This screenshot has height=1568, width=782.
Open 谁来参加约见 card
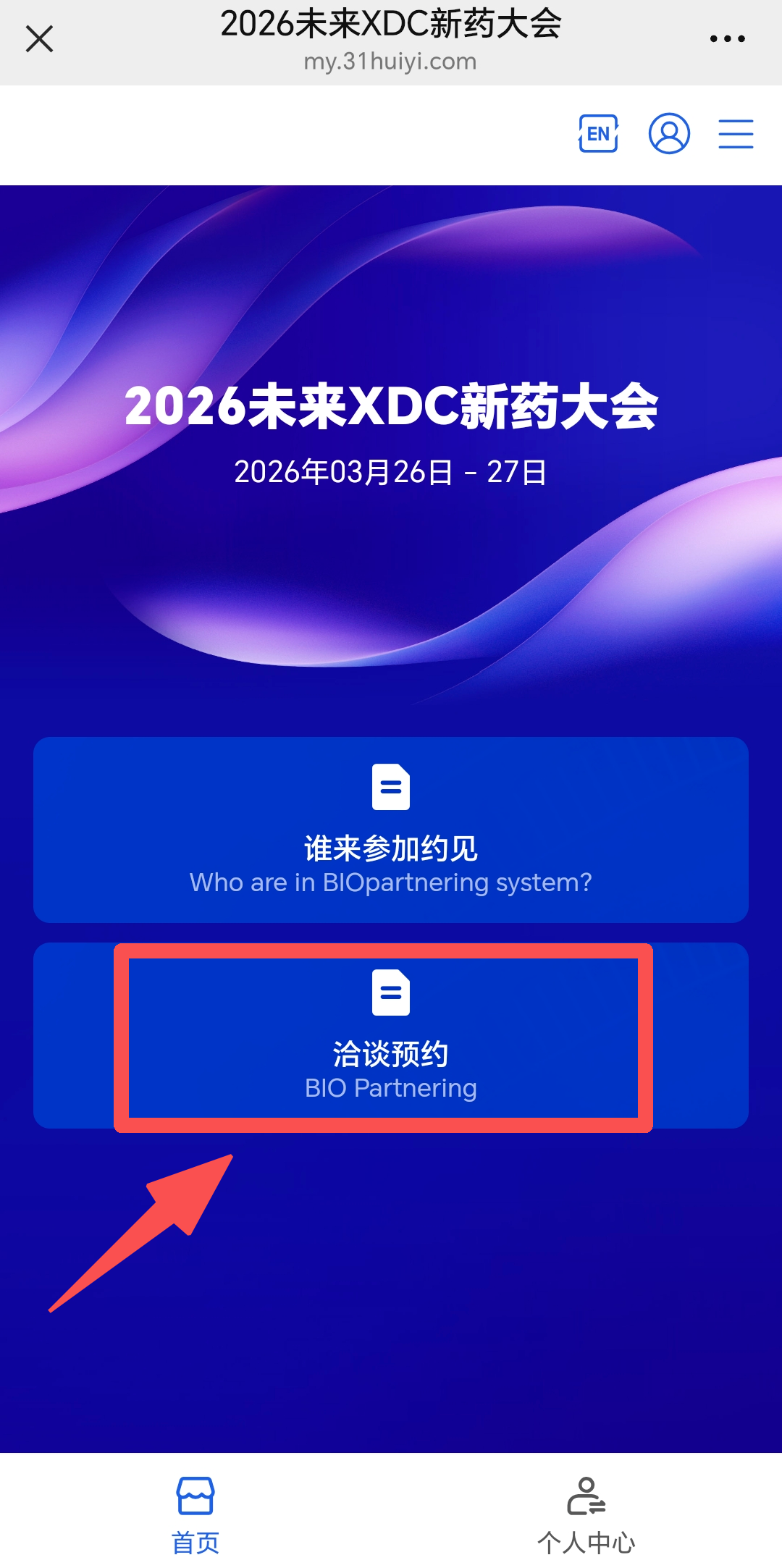[x=391, y=830]
